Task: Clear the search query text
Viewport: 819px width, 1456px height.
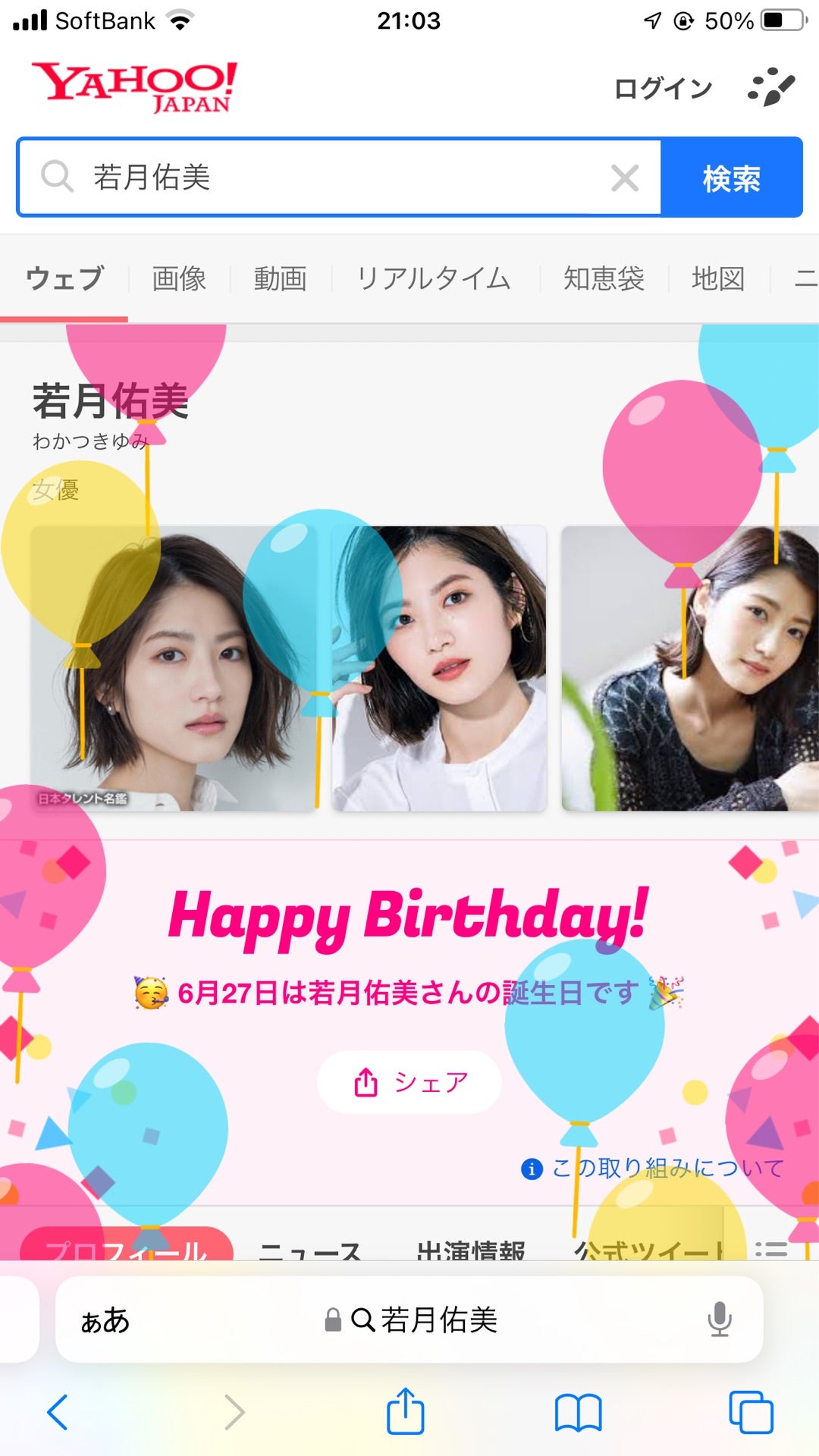Action: pos(625,178)
